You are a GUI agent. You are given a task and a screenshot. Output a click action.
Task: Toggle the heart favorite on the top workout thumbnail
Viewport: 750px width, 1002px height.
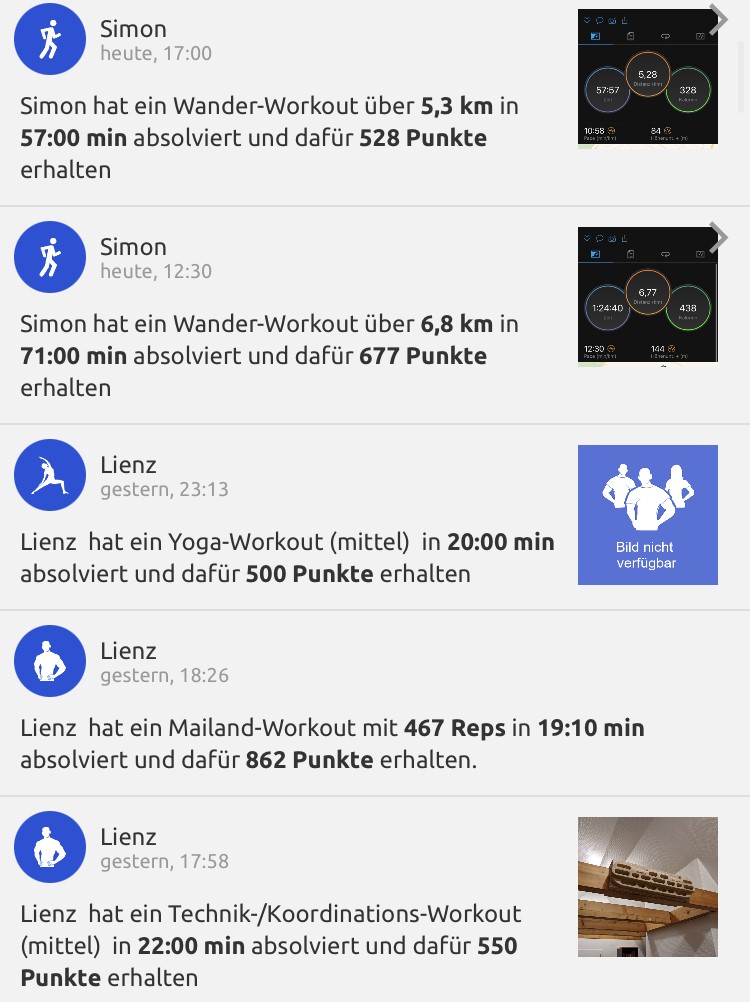(587, 21)
